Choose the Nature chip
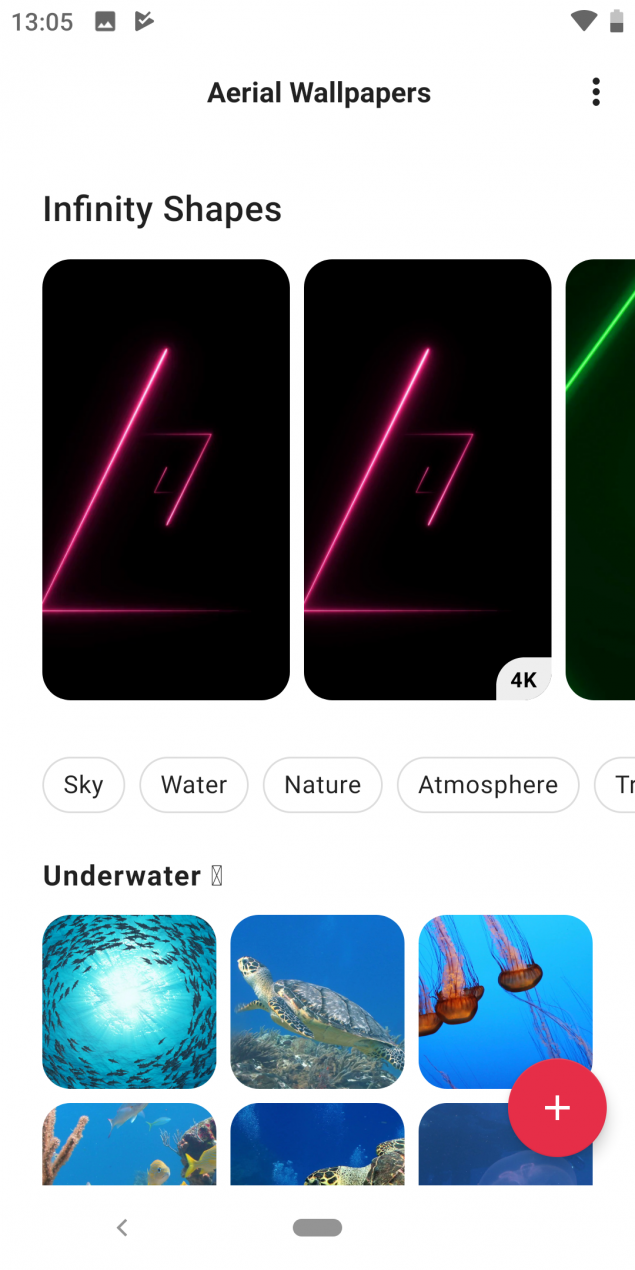The image size is (635, 1270). point(323,785)
